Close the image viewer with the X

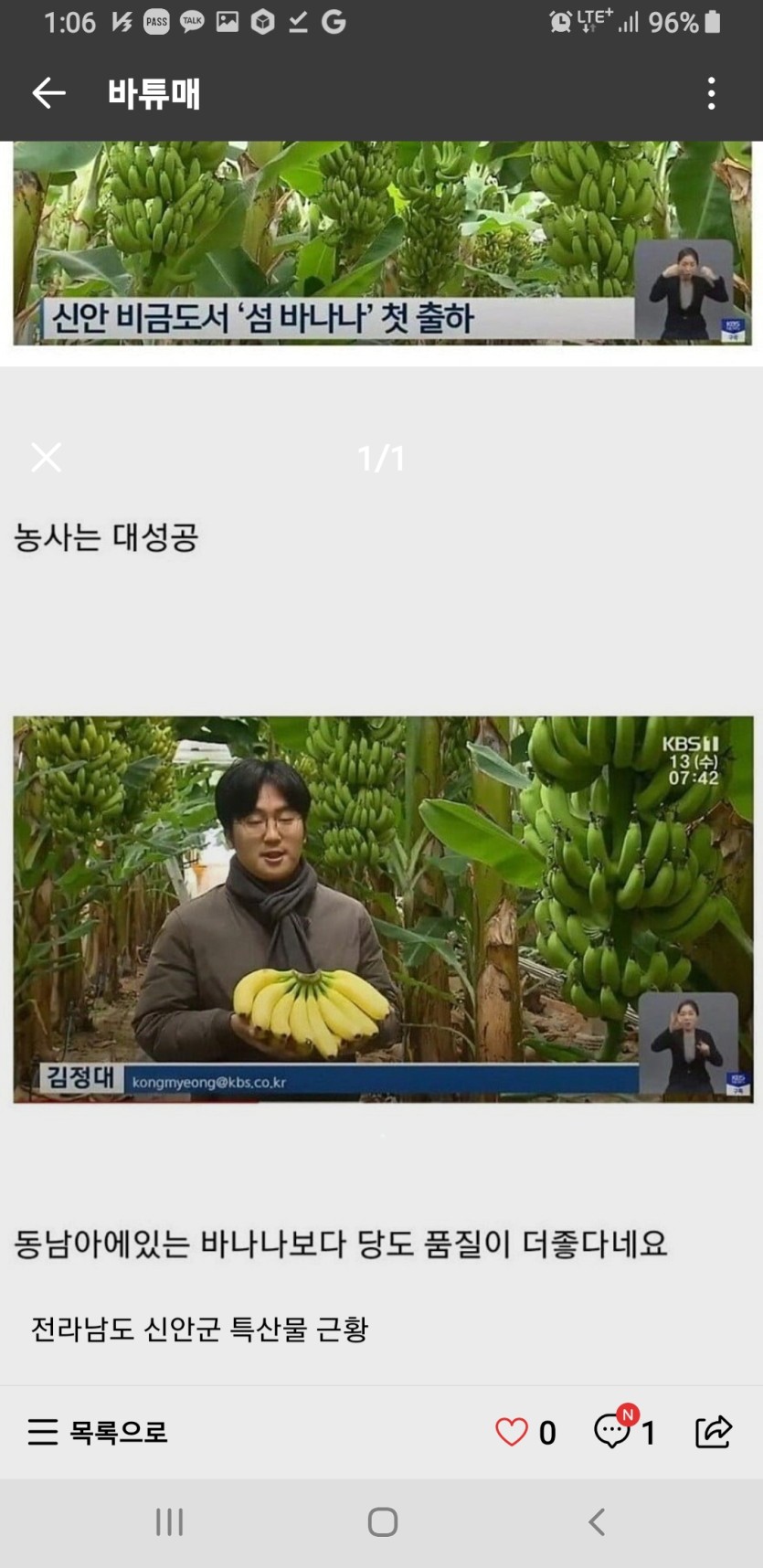tap(46, 457)
